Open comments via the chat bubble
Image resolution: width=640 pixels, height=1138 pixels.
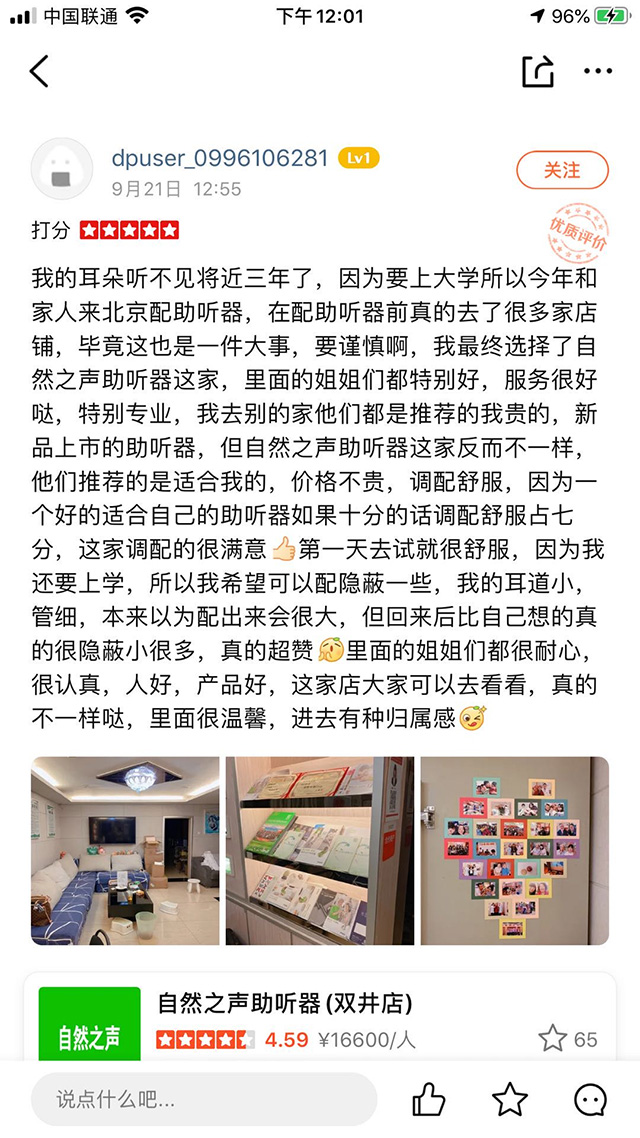pos(590,1100)
